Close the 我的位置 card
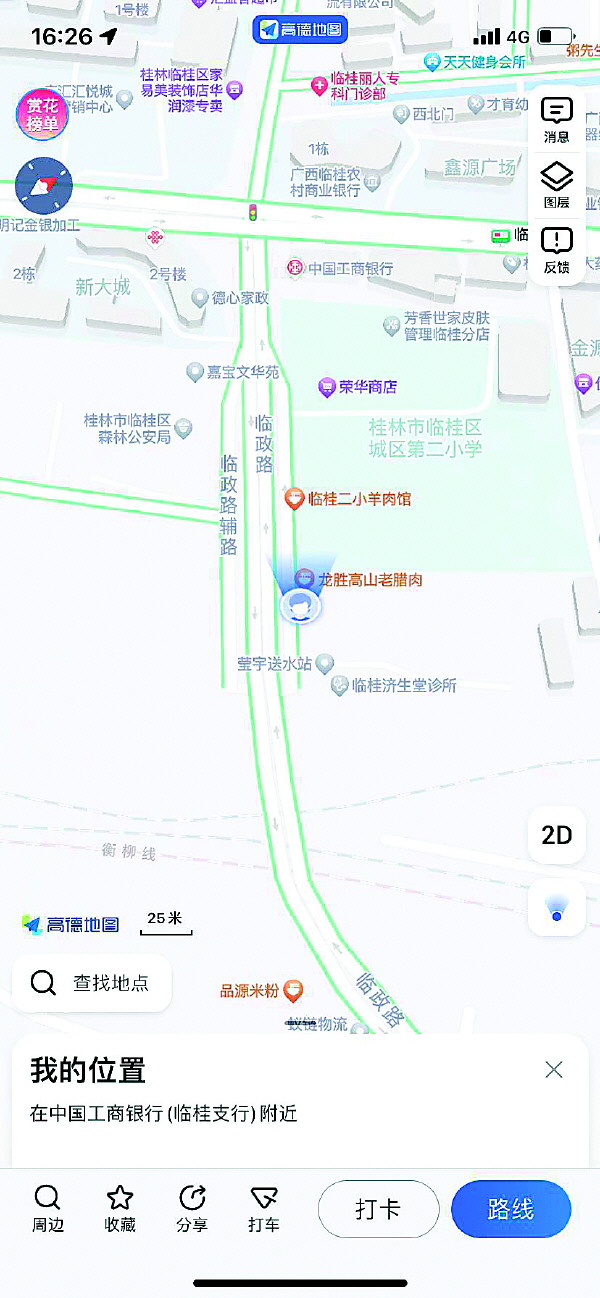This screenshot has width=600, height=1298. click(x=554, y=1070)
